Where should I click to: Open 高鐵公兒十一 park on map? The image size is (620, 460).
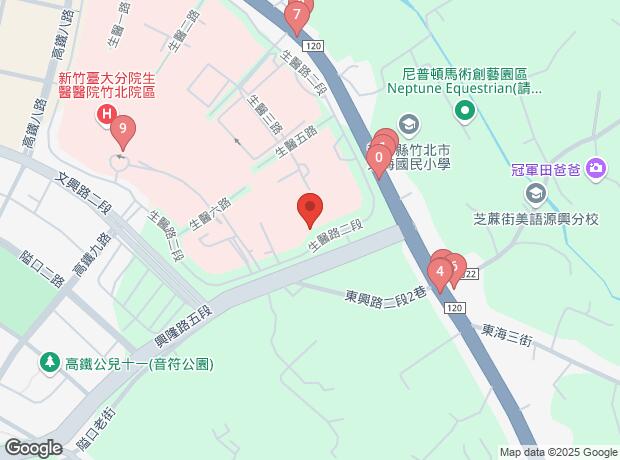coord(49,360)
